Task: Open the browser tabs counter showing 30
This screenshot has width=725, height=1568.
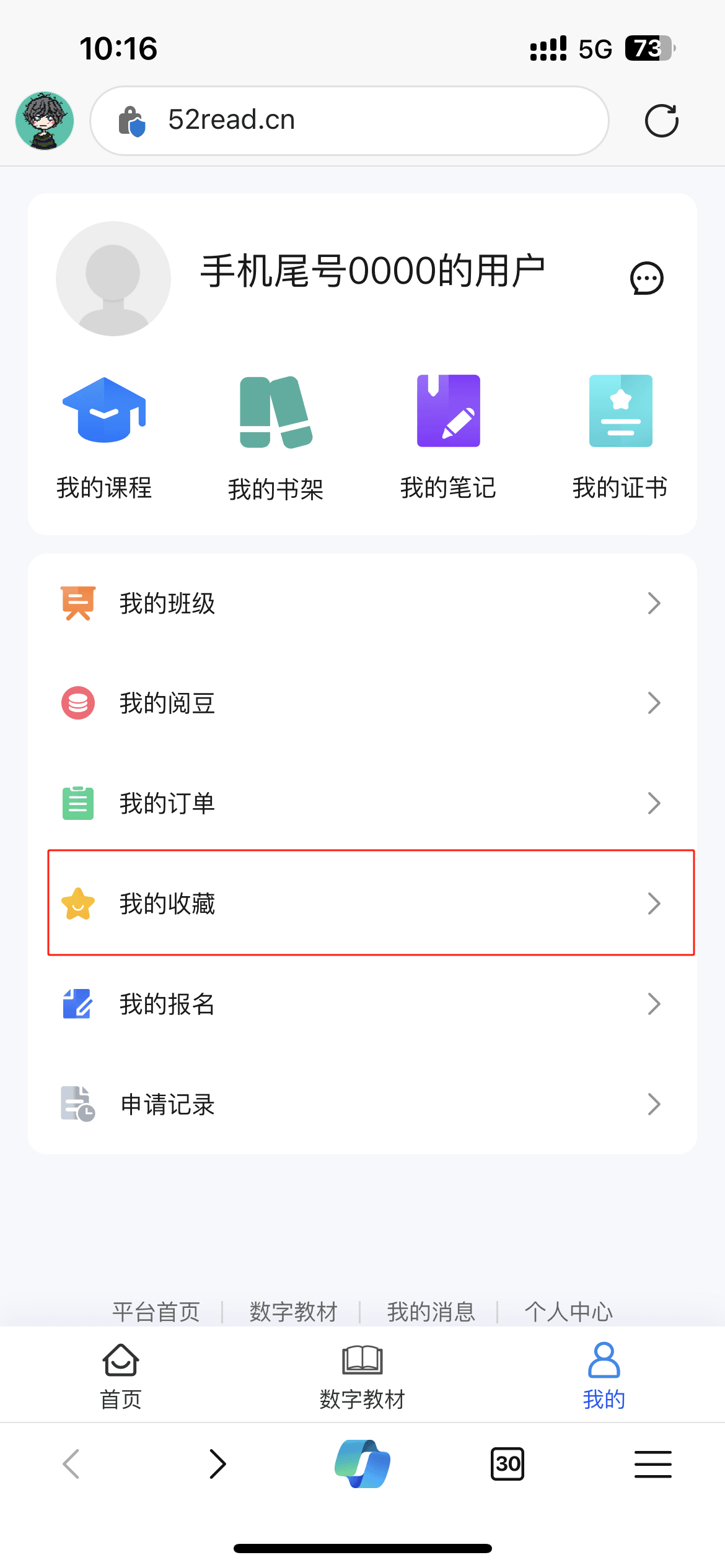Action: (x=507, y=1464)
